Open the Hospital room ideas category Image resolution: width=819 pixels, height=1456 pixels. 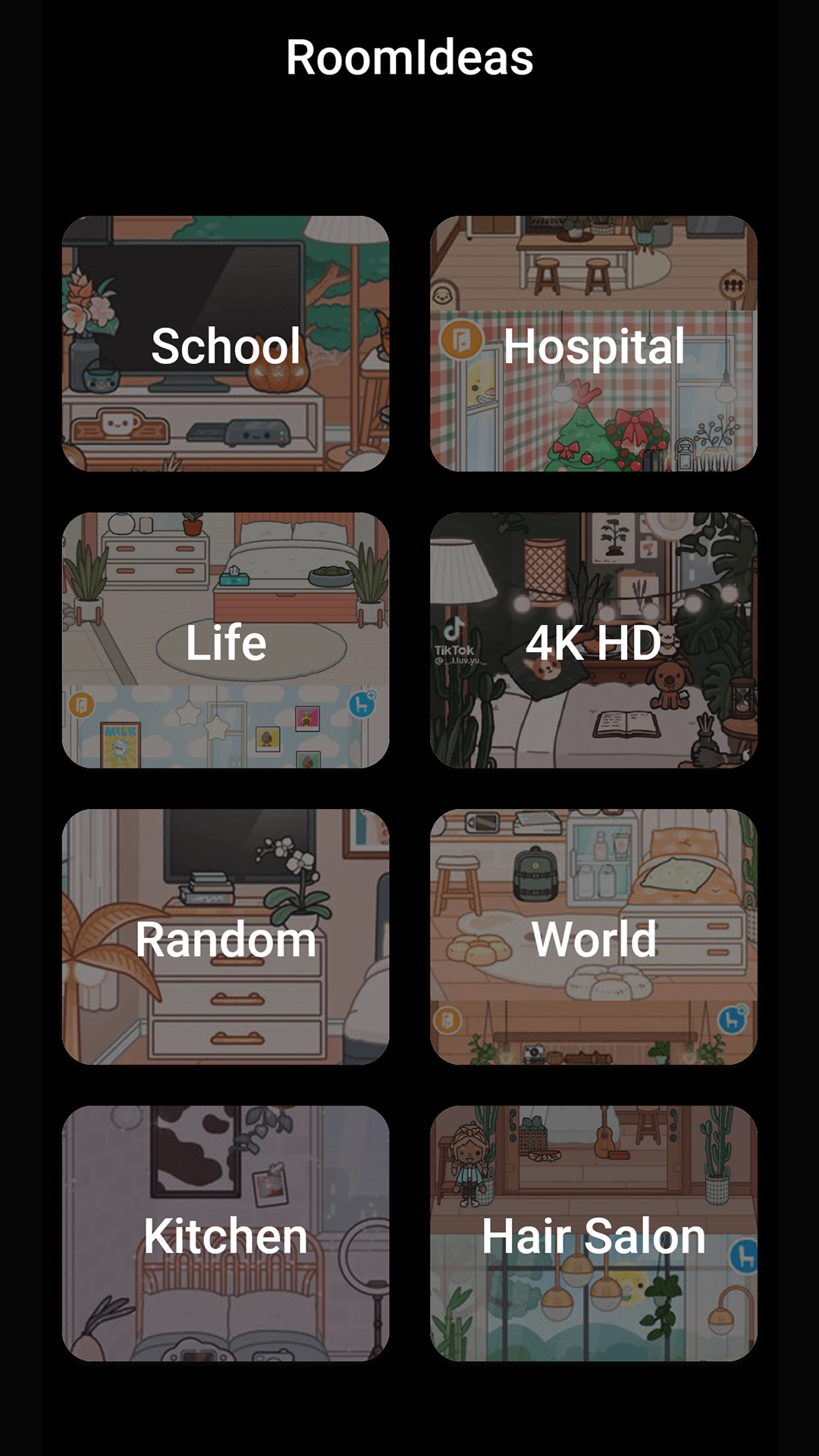click(595, 347)
